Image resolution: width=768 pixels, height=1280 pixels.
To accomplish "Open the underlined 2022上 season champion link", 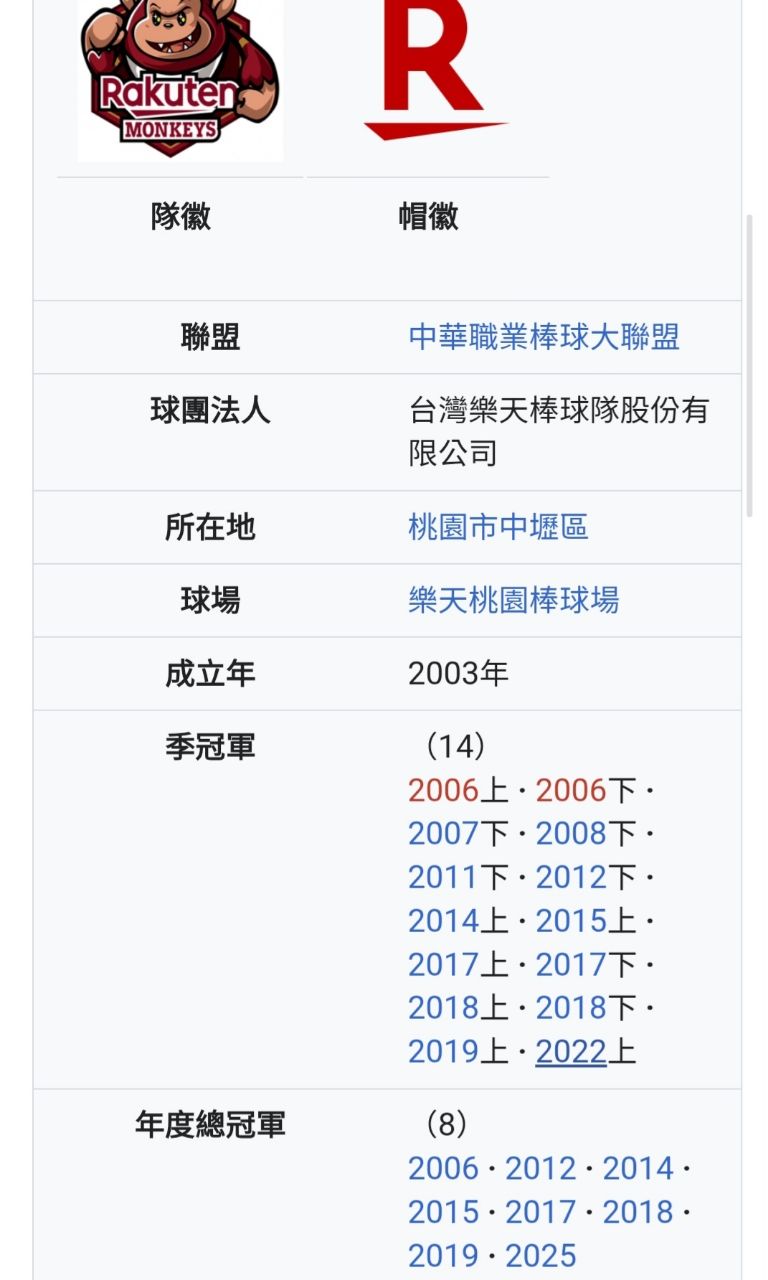I will pyautogui.click(x=571, y=1052).
